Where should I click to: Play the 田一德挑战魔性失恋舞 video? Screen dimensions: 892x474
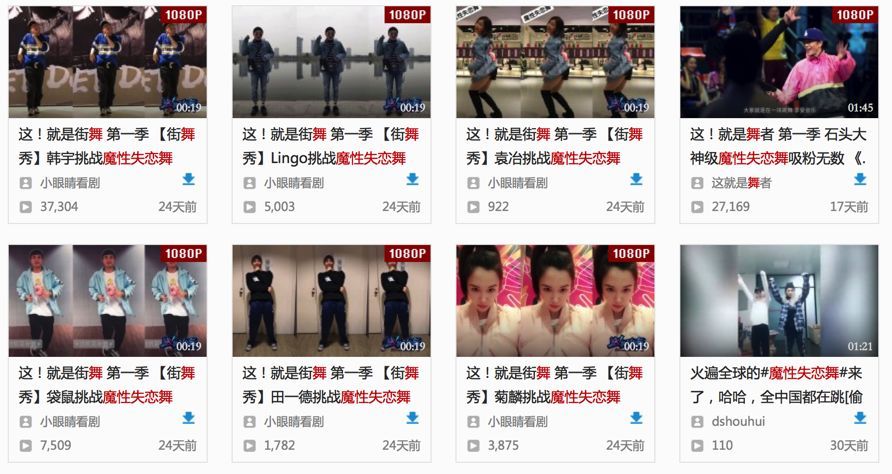(331, 300)
